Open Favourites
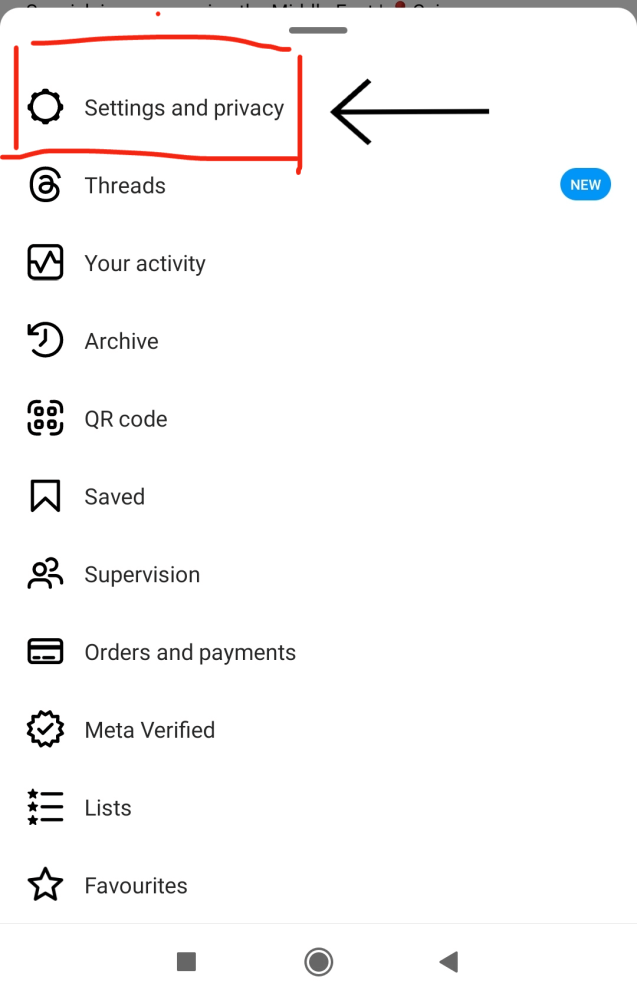 coord(135,886)
